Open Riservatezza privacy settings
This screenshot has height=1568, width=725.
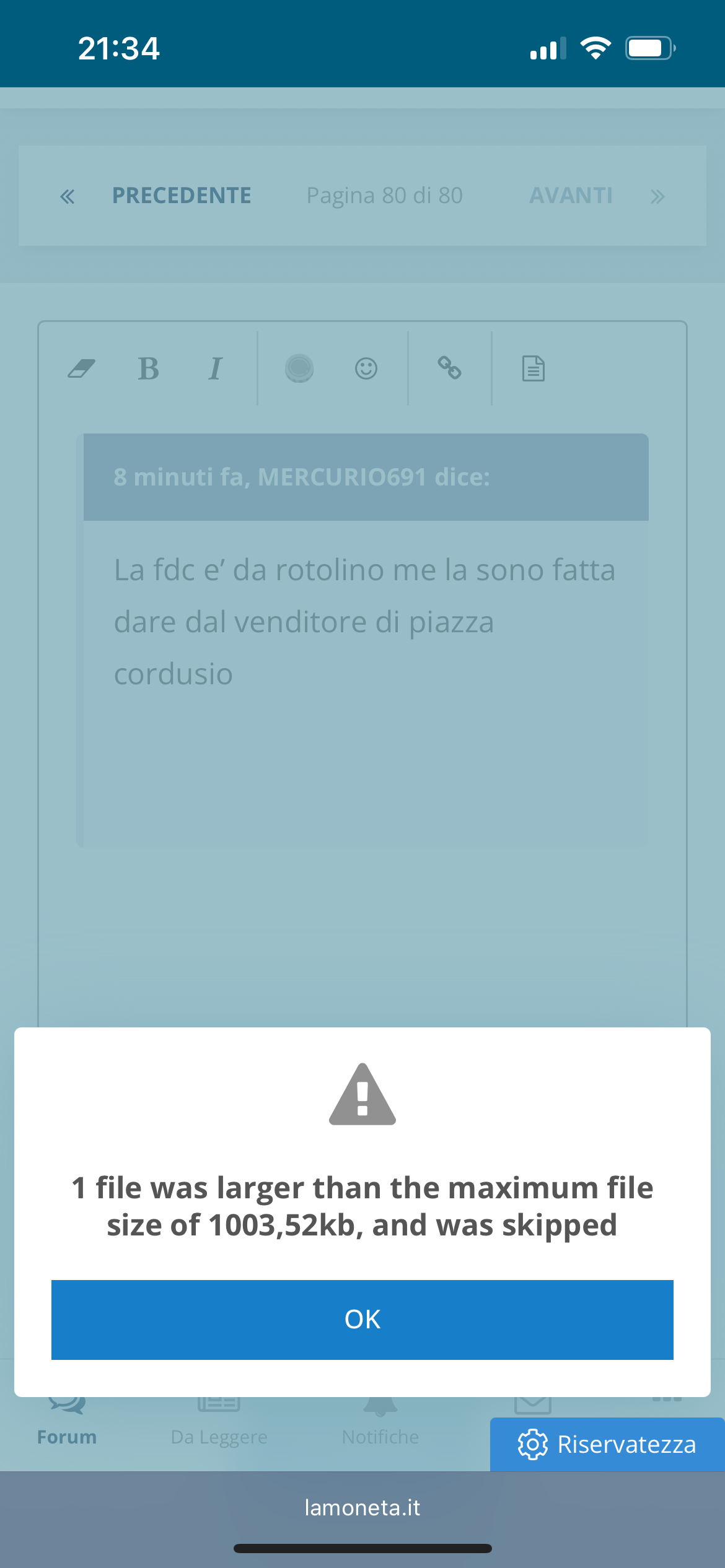pos(607,1444)
